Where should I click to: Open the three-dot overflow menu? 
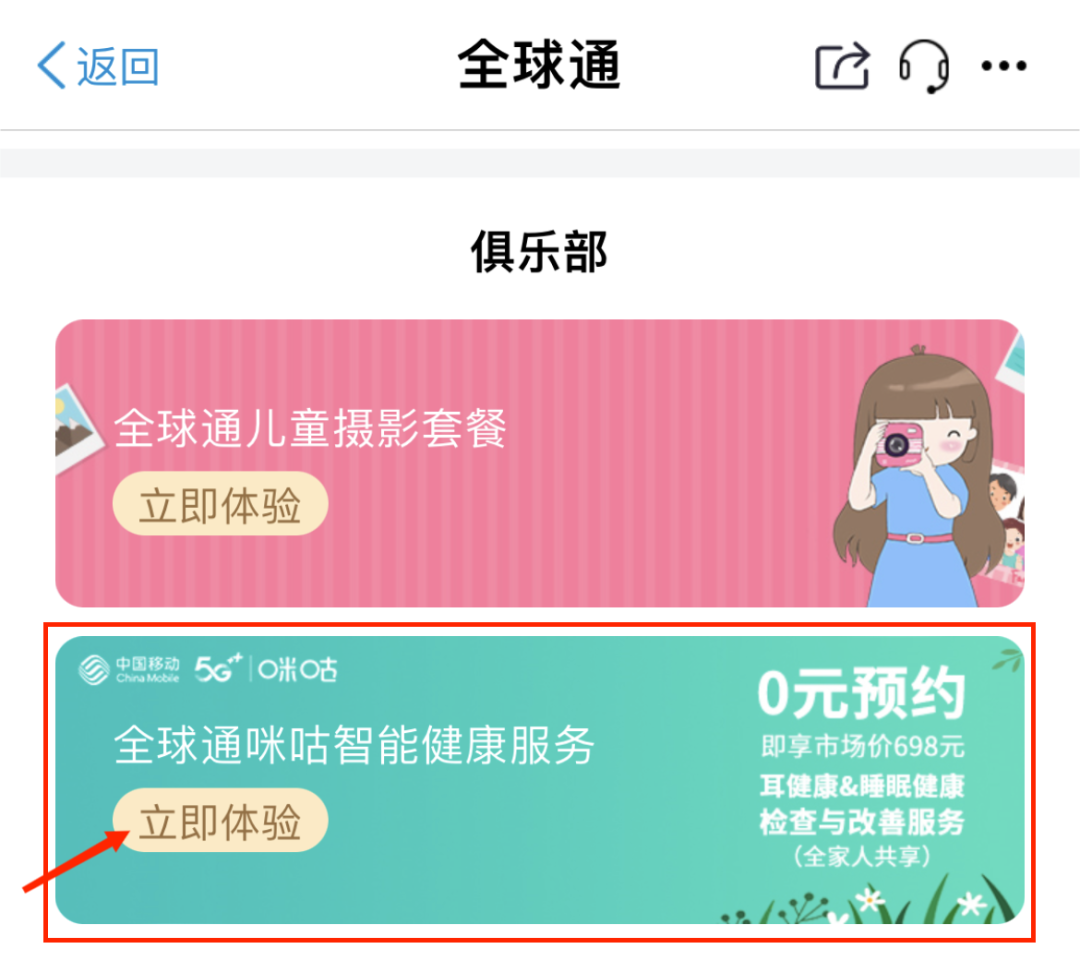(1004, 66)
